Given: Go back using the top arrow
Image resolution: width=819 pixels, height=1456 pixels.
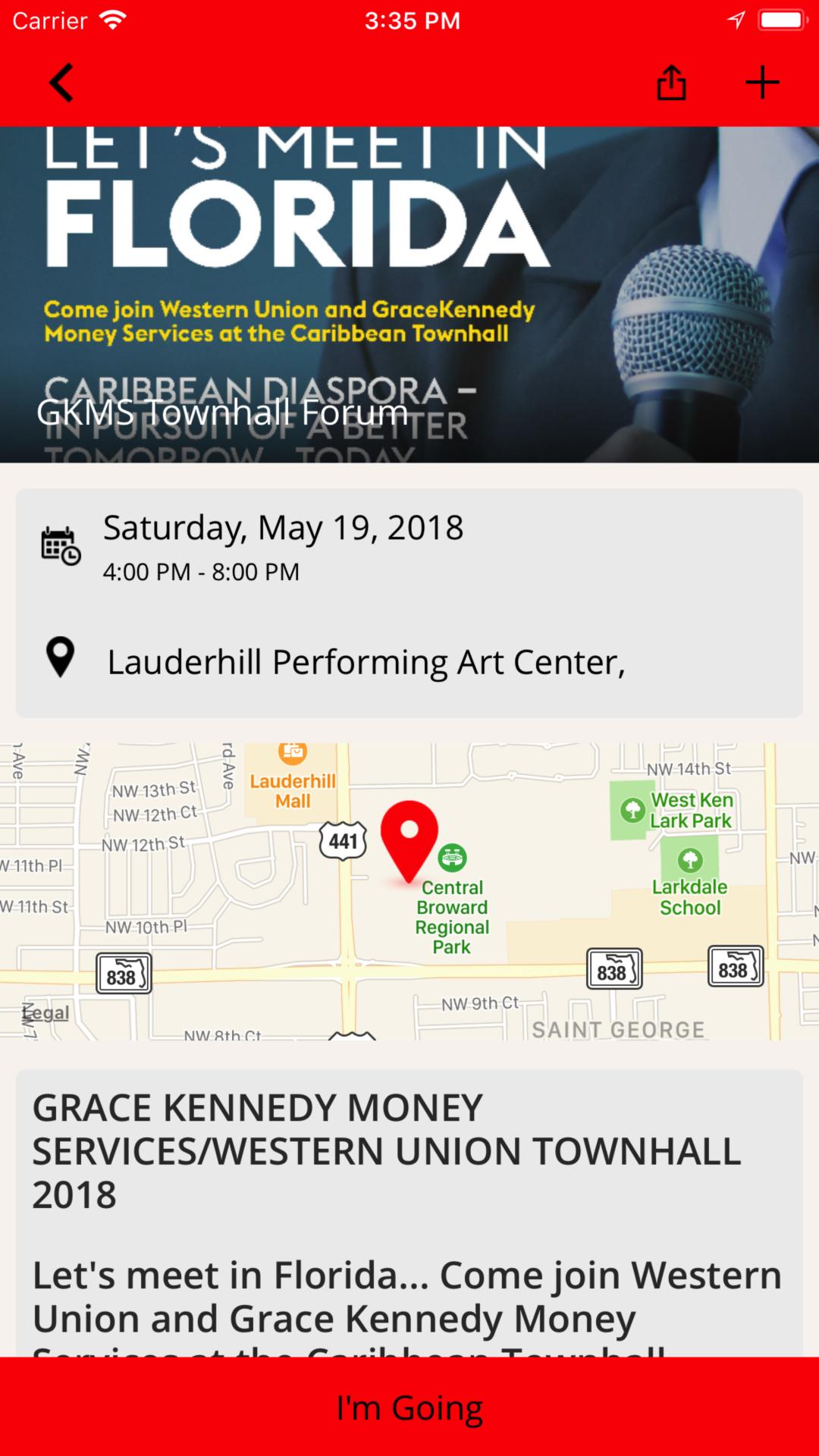Looking at the screenshot, I should pos(61,83).
